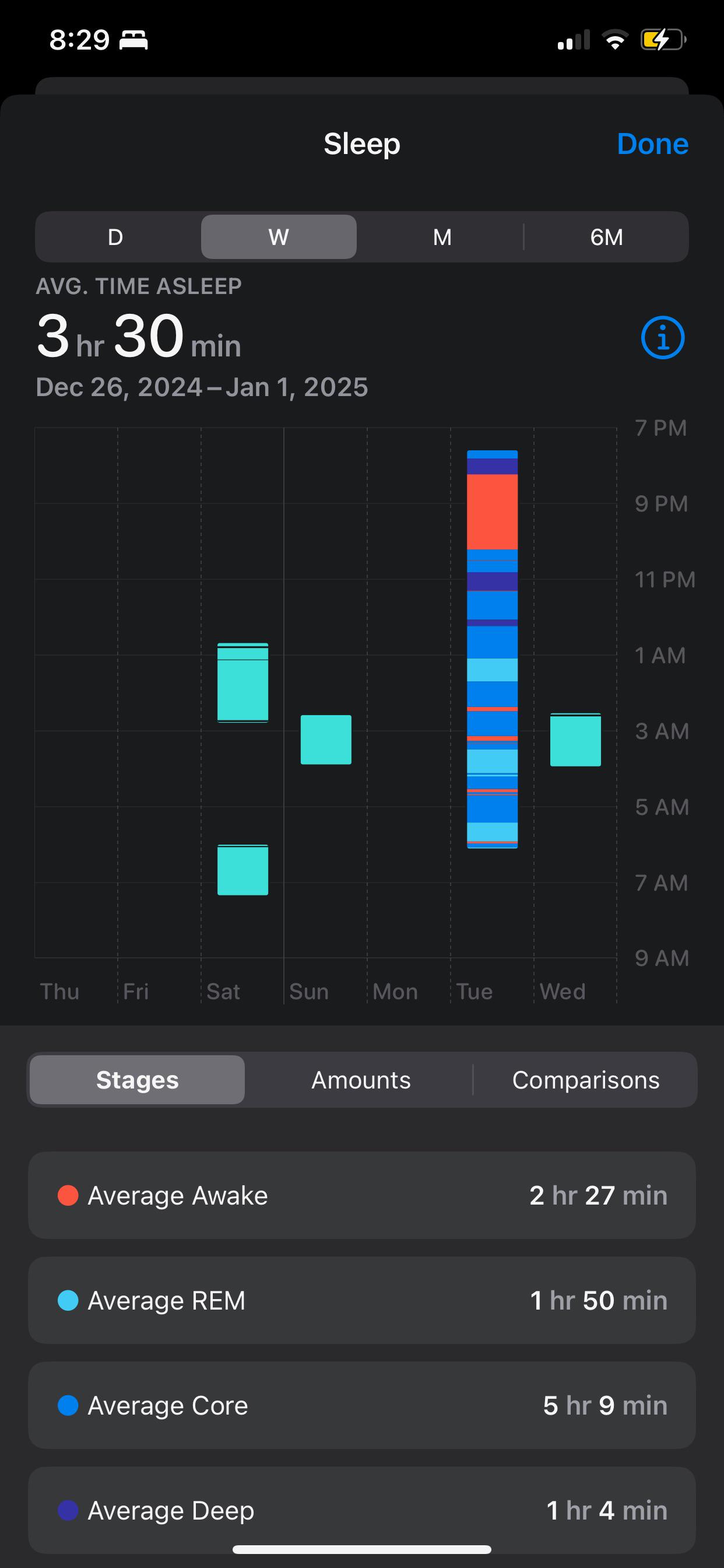This screenshot has width=724, height=1568.
Task: Switch to the Amounts tab
Action: pos(360,1079)
